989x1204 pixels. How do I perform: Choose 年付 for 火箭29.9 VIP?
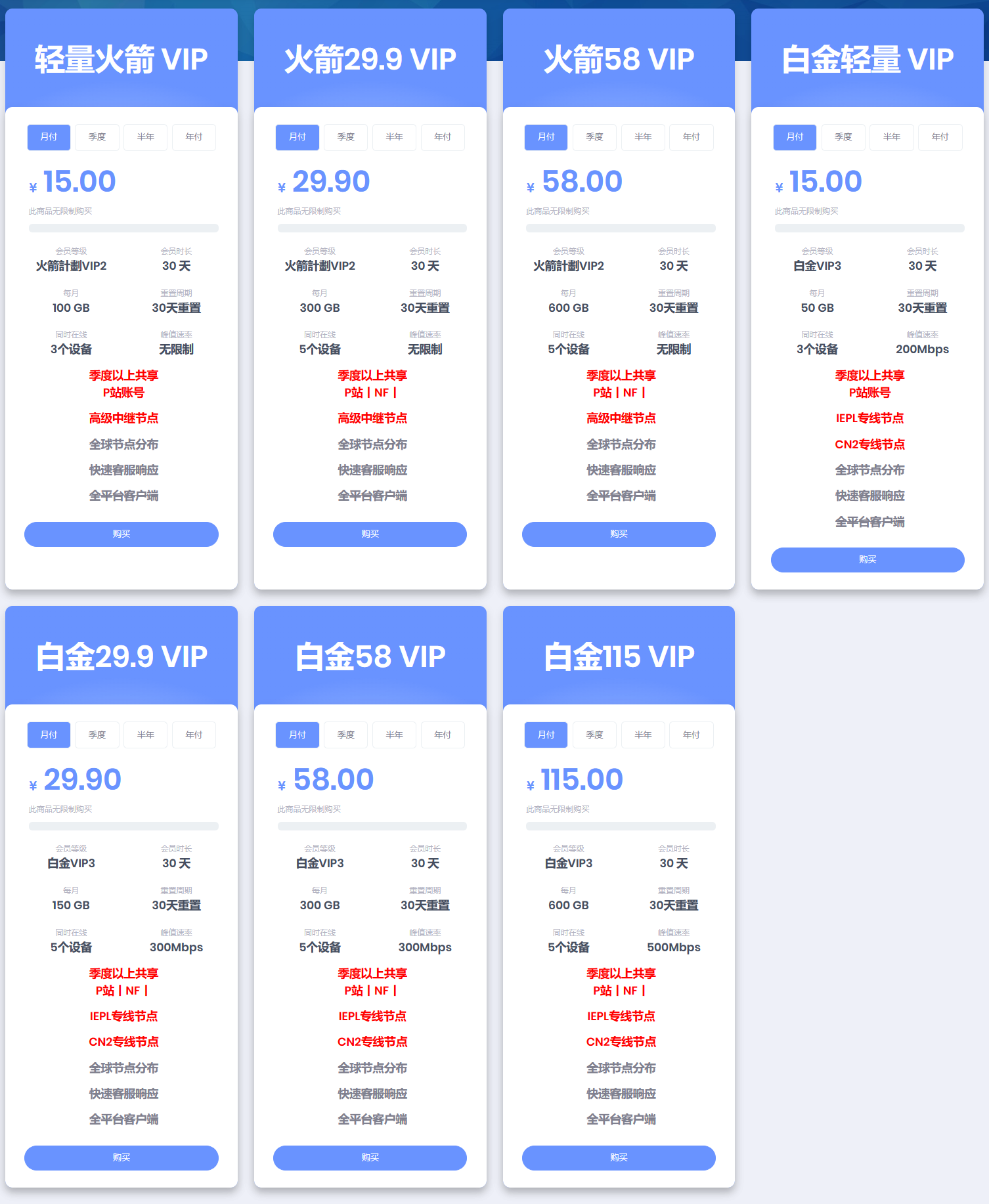pyautogui.click(x=443, y=137)
